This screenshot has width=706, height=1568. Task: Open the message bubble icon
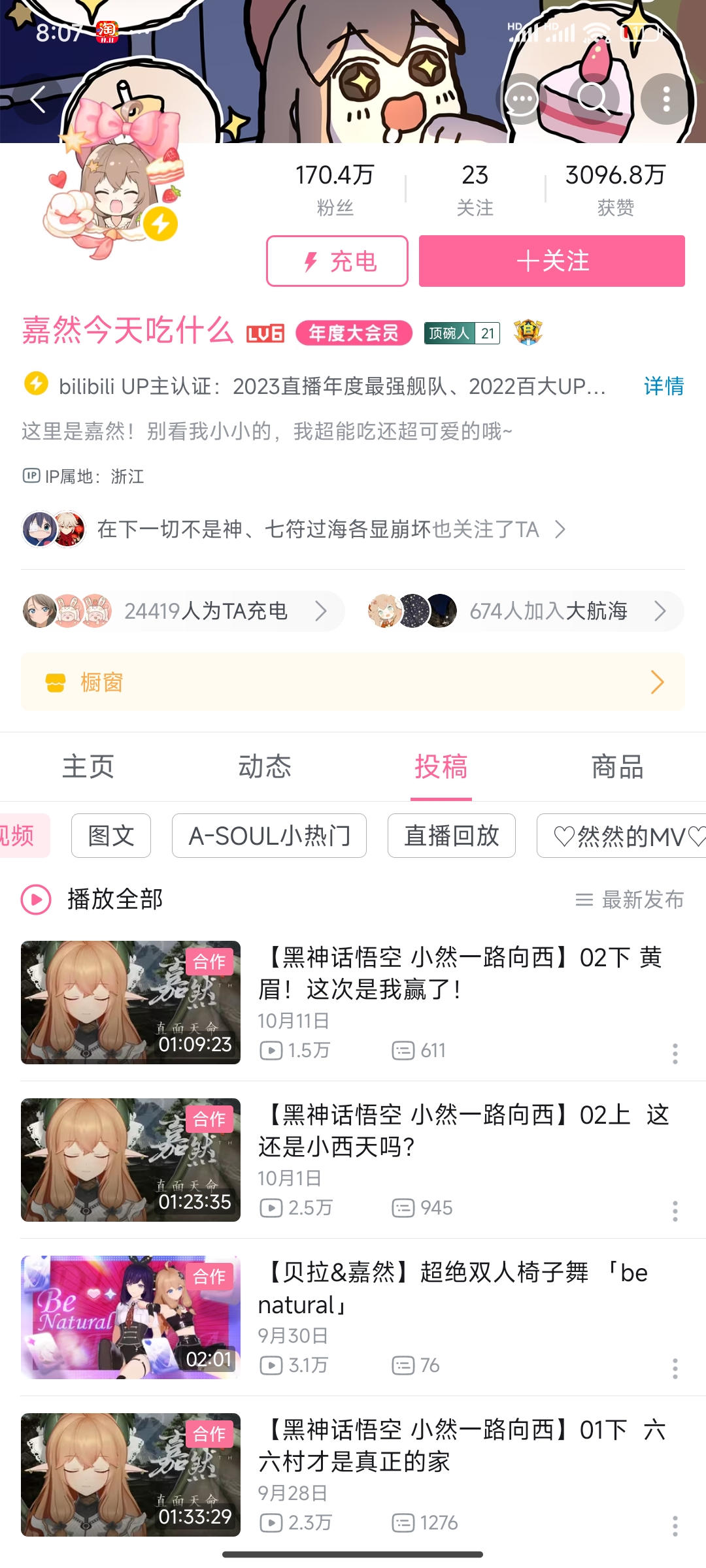coord(522,99)
